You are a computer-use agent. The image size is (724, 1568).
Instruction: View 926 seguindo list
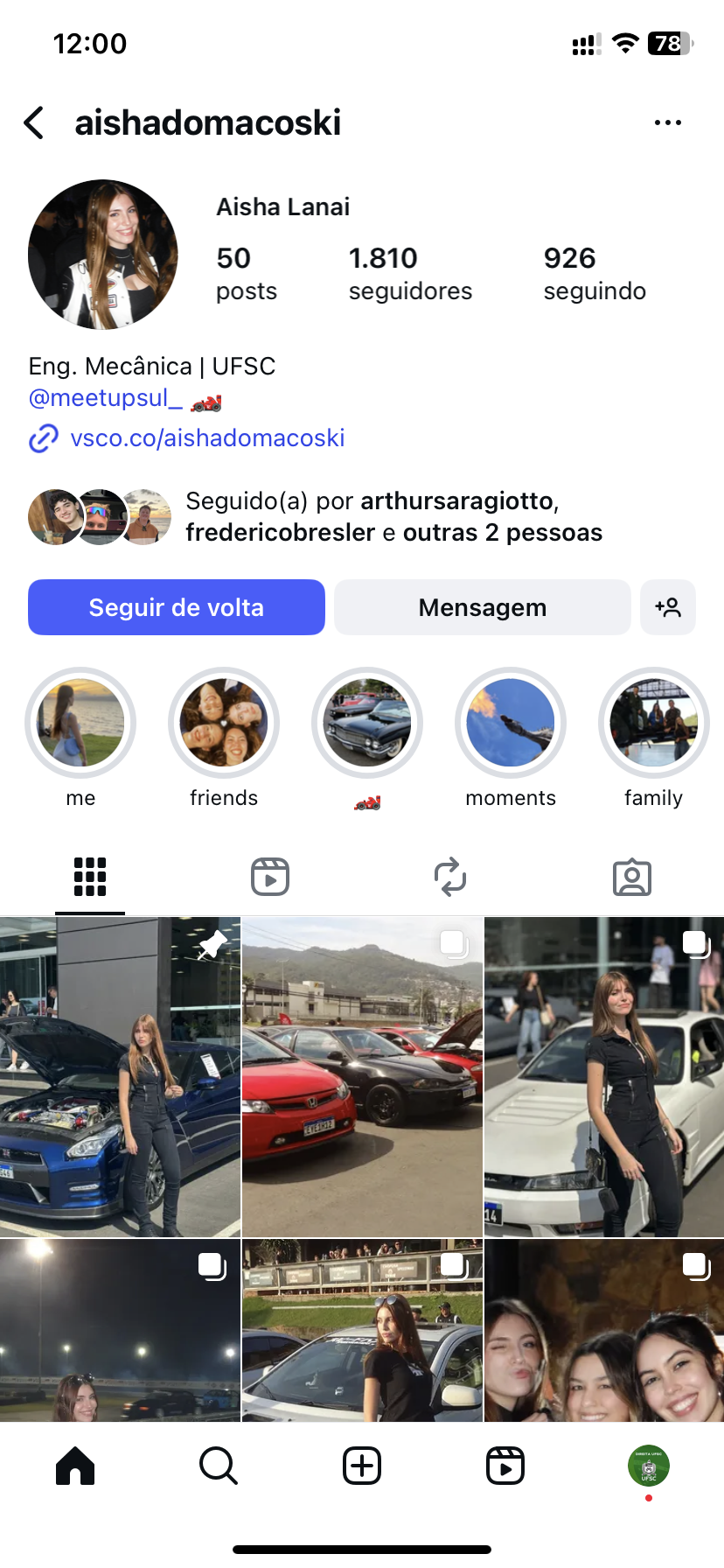(x=594, y=273)
